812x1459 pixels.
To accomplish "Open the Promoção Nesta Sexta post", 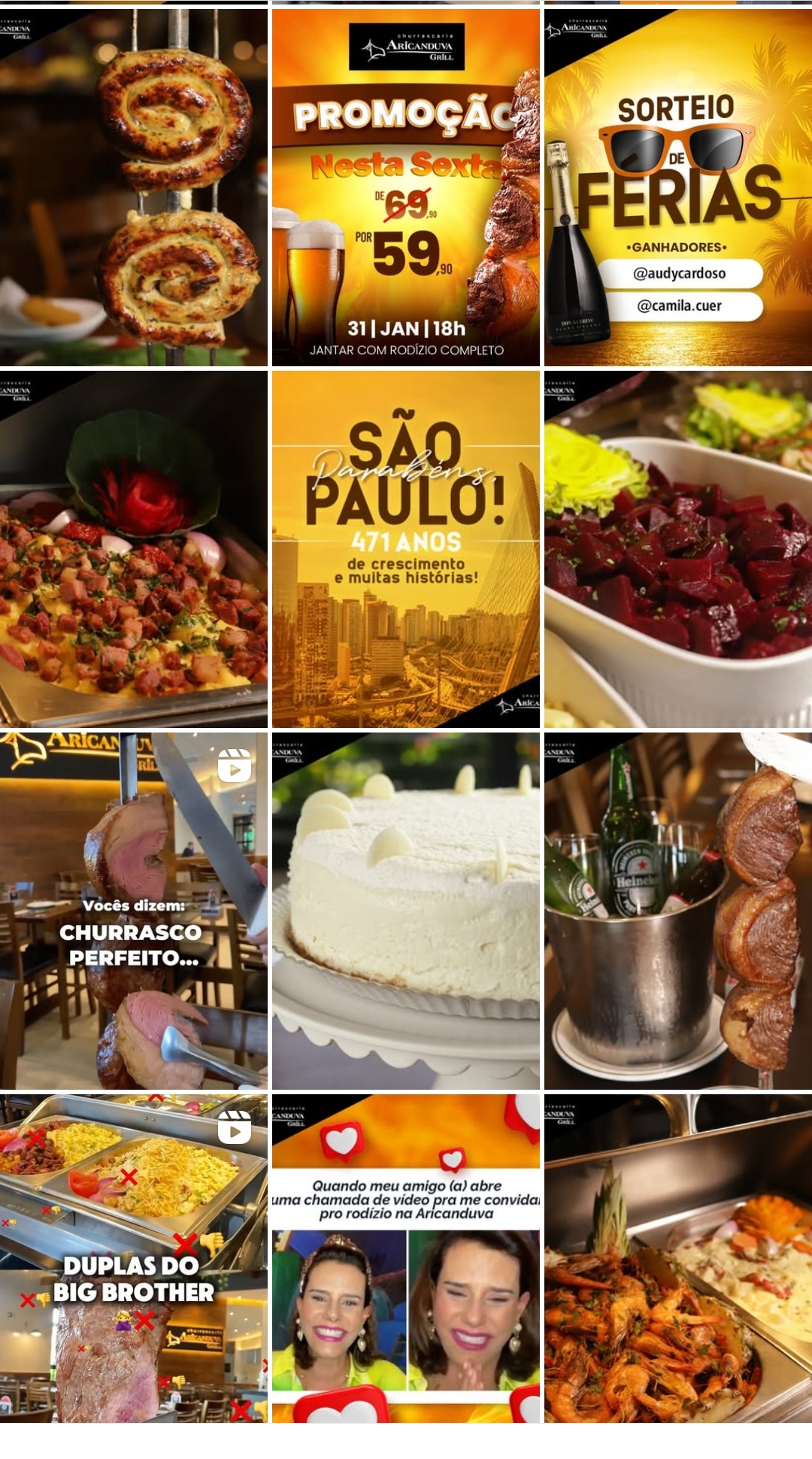I will (x=406, y=187).
